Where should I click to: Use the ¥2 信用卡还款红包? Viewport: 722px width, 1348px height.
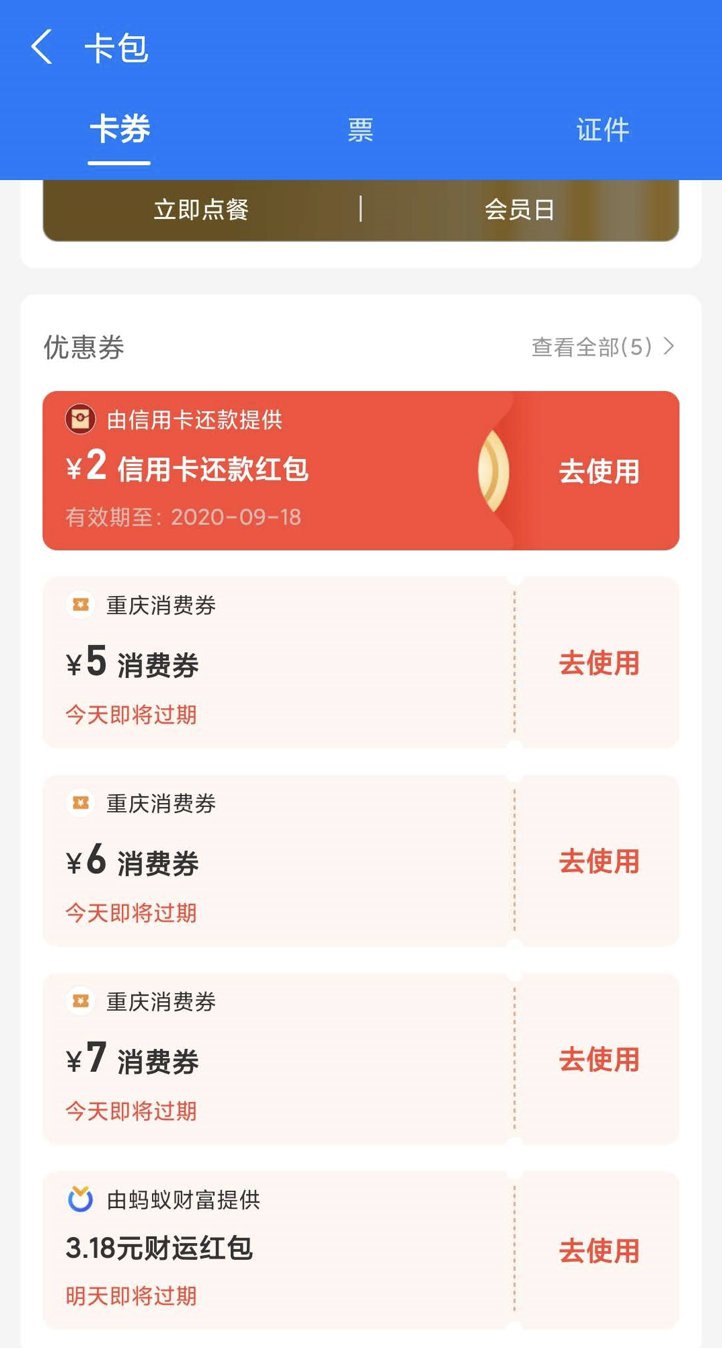[598, 471]
